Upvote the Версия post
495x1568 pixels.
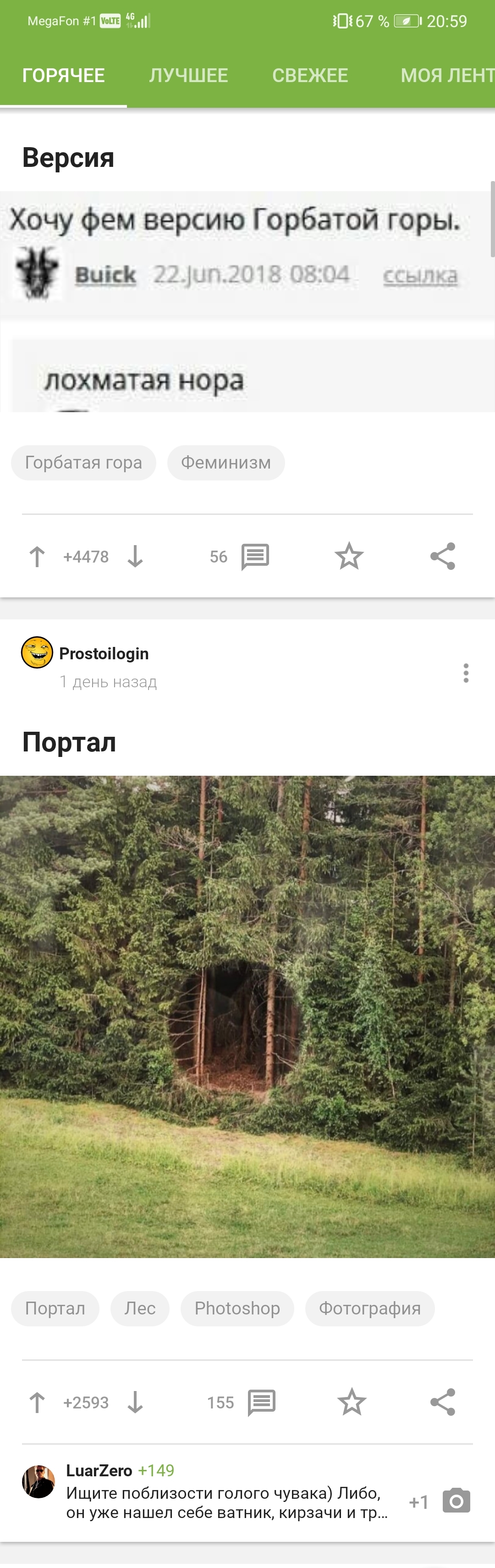[x=37, y=556]
